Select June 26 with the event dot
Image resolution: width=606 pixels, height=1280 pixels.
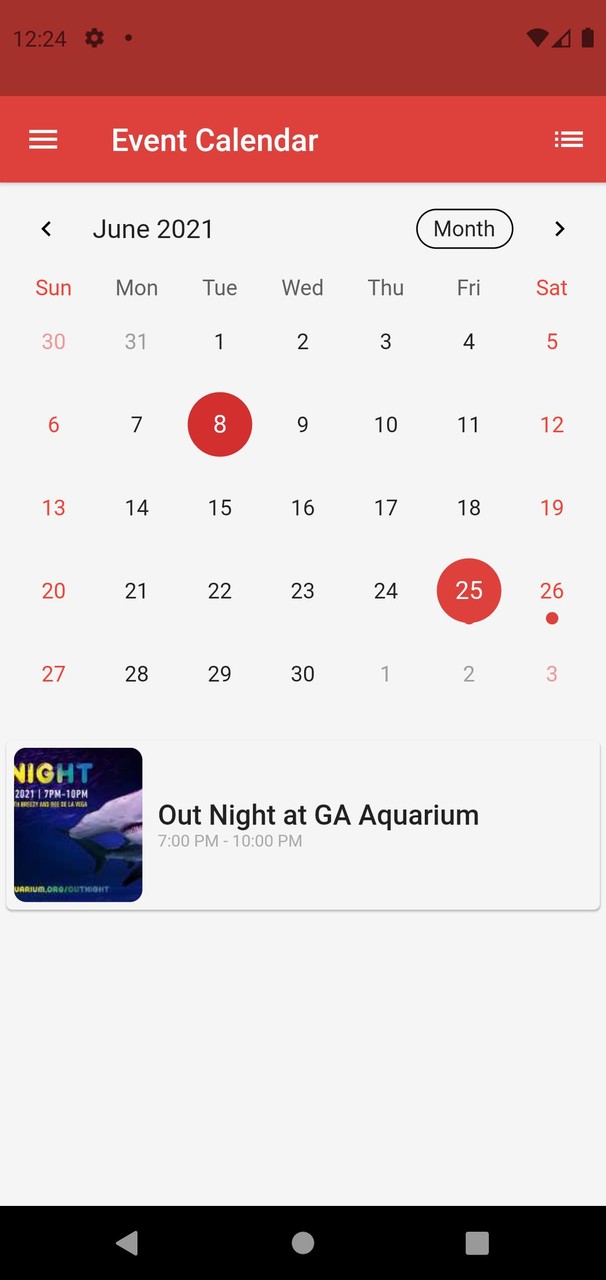coord(552,592)
